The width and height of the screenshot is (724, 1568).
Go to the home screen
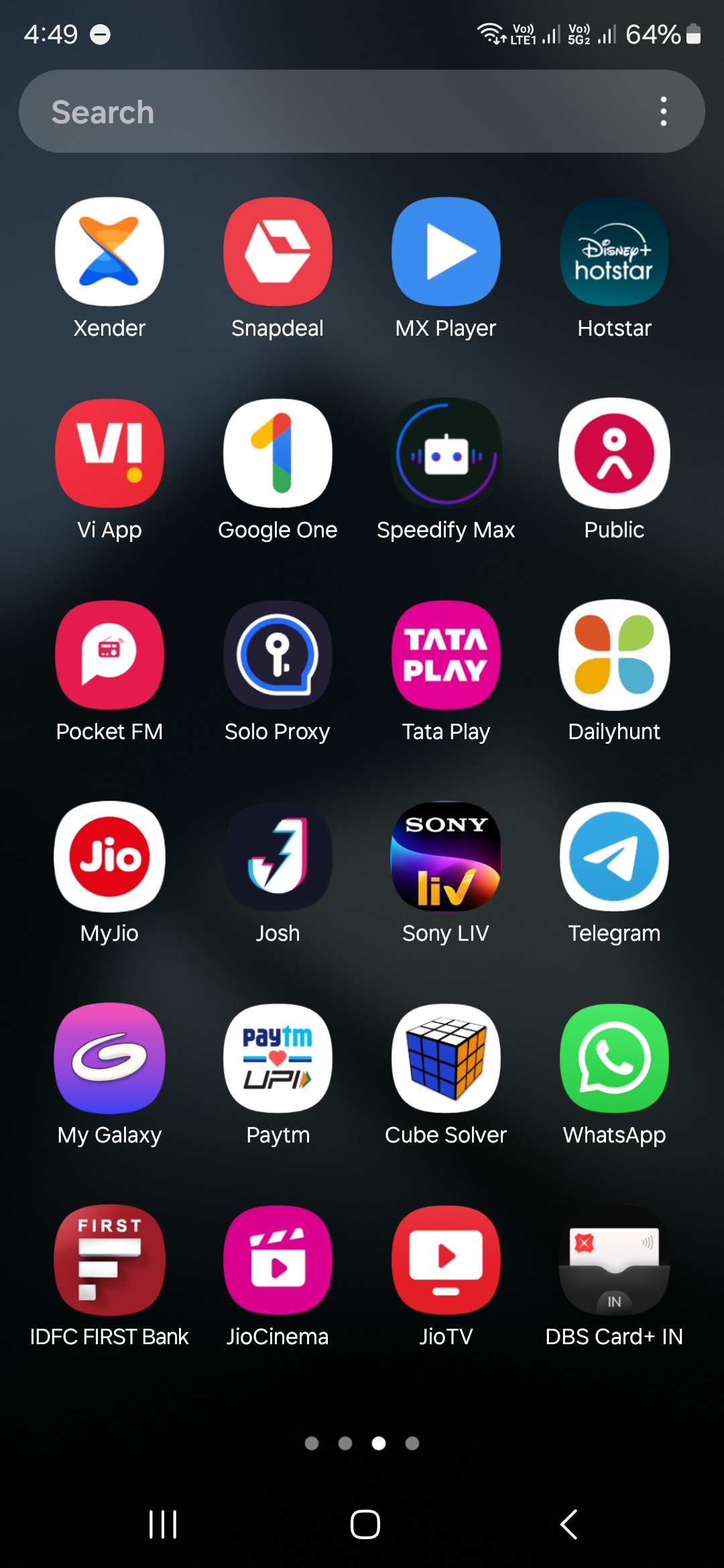365,1524
